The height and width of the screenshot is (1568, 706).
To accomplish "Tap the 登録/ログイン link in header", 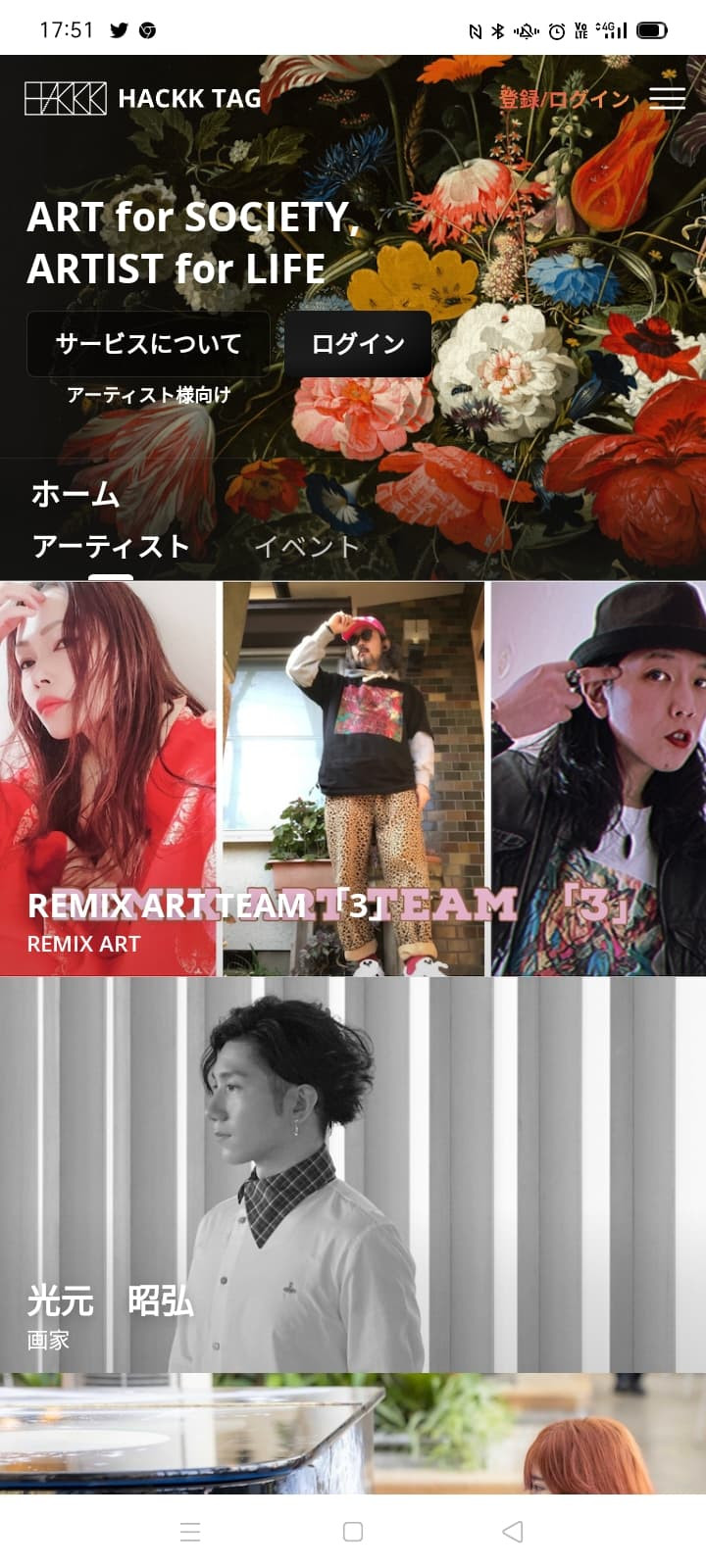I will coord(564,99).
